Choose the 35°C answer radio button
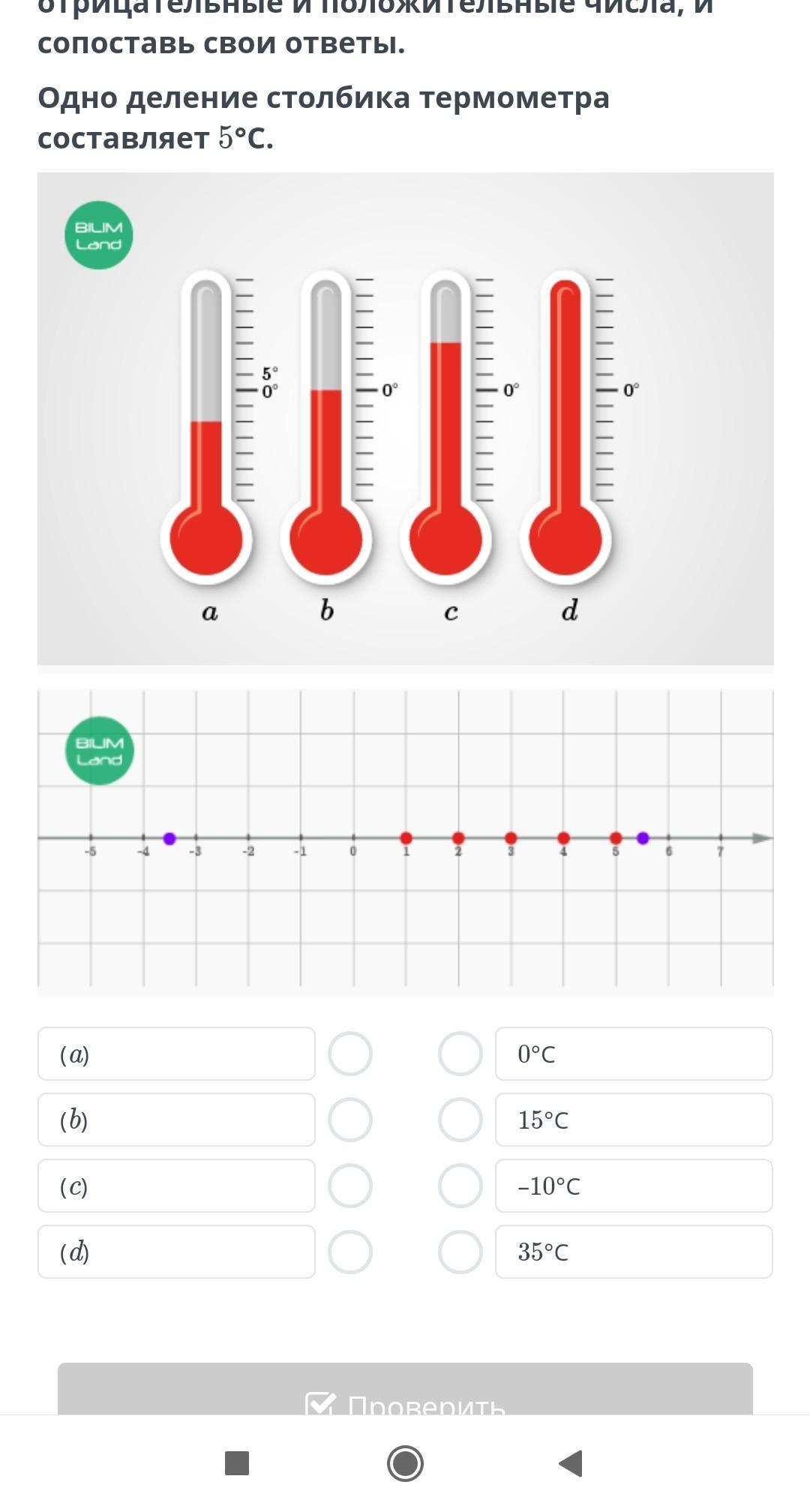Image resolution: width=810 pixels, height=1512 pixels. 460,1252
